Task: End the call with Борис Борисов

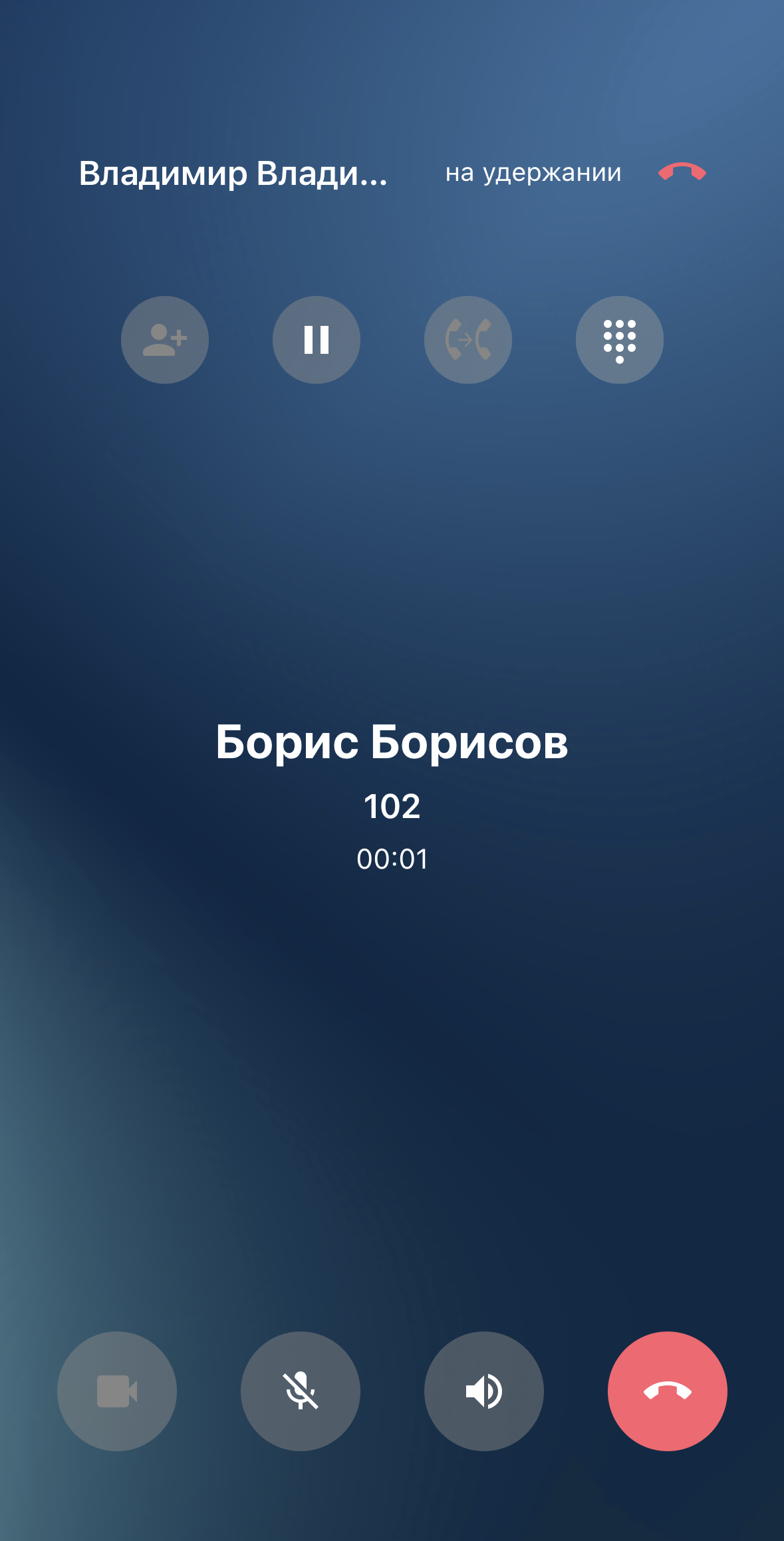Action: coord(668,1391)
